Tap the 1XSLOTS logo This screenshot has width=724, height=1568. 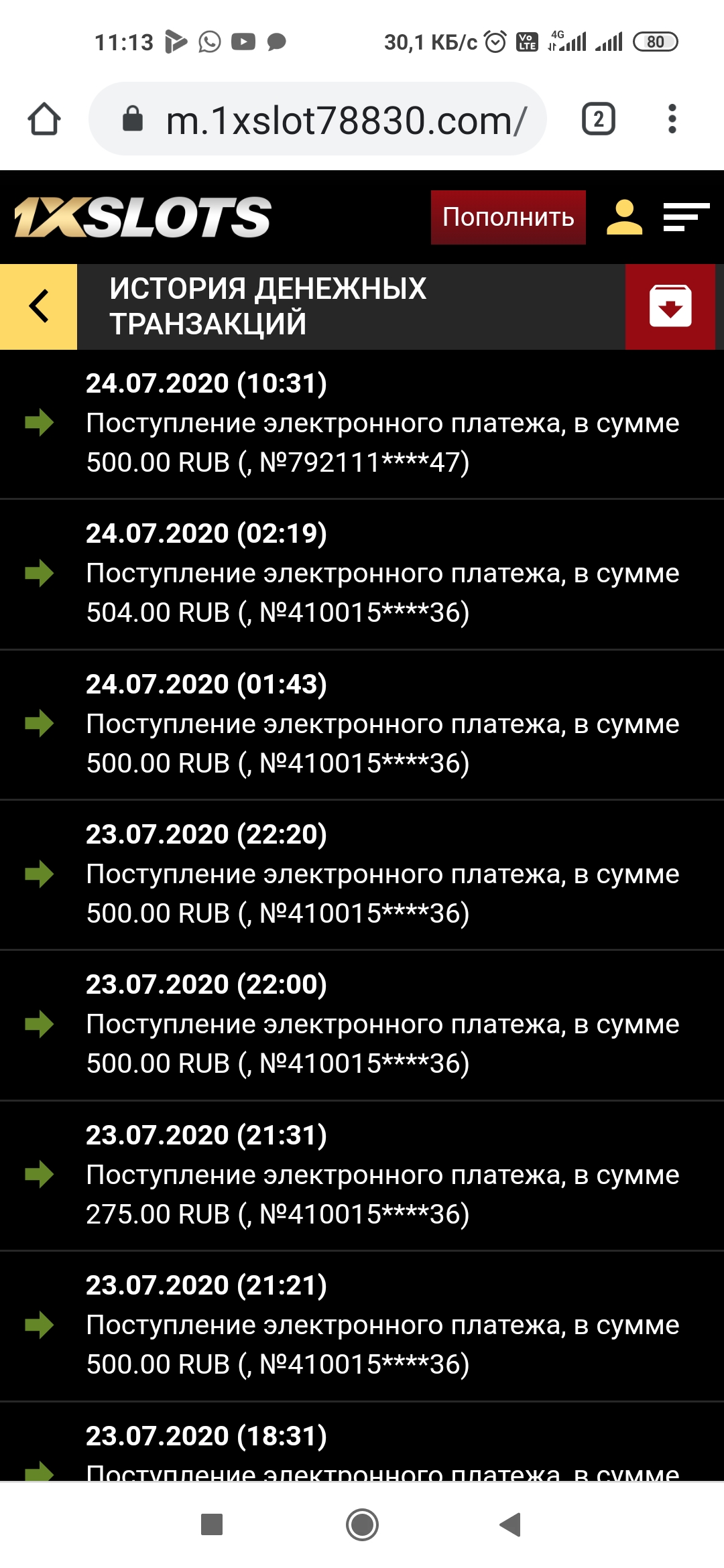point(141,217)
